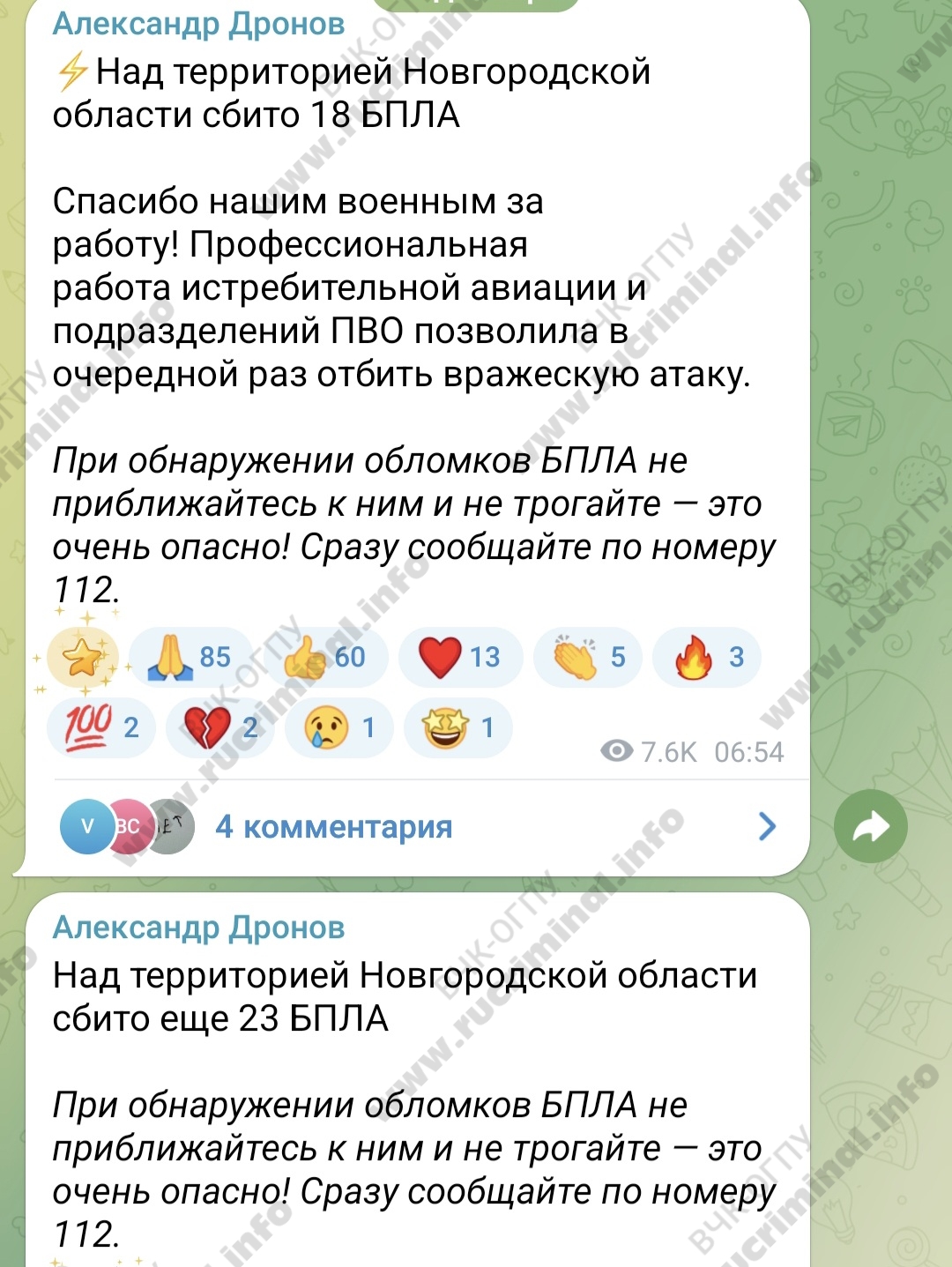The width and height of the screenshot is (952, 1267).
Task: React with the red heart emoji
Action: pos(460,658)
